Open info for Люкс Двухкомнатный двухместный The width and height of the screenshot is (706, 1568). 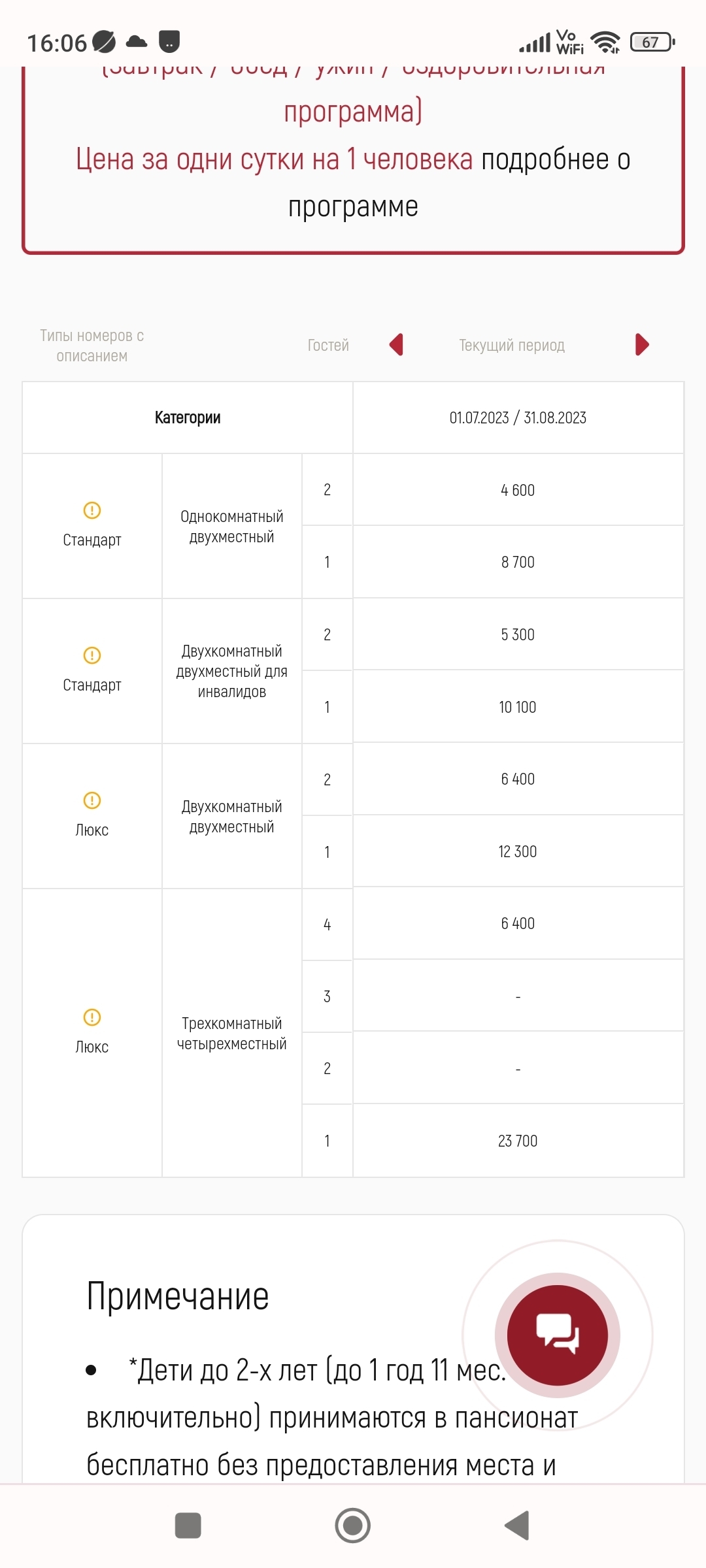(x=92, y=800)
